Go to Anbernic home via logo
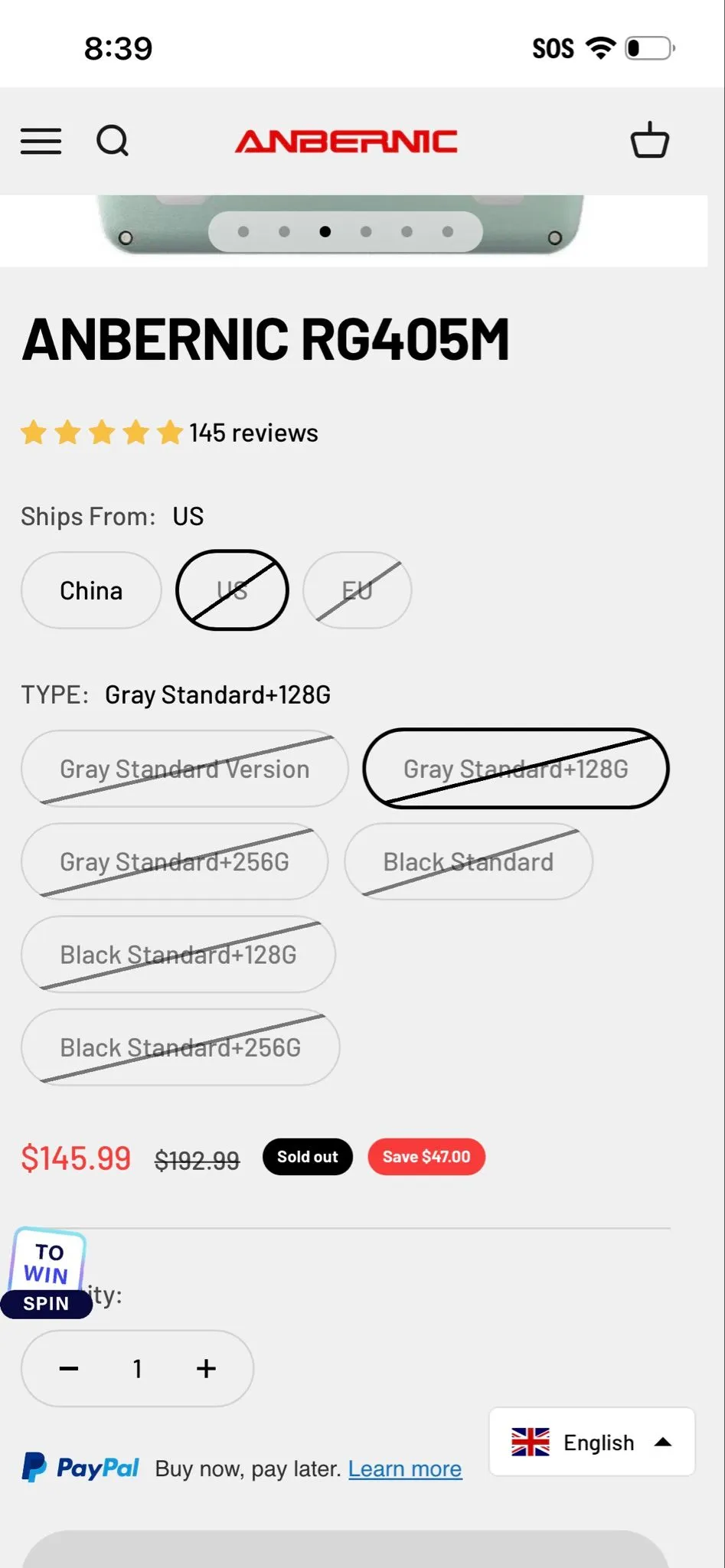This screenshot has height=1568, width=725. (x=346, y=141)
